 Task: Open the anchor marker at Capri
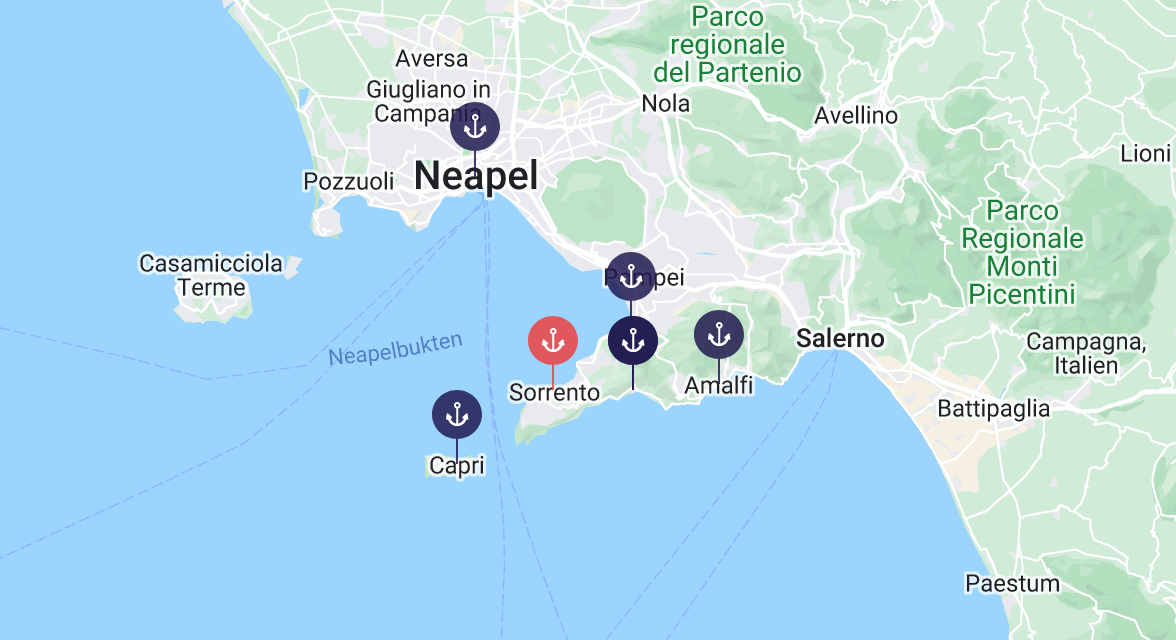point(457,414)
